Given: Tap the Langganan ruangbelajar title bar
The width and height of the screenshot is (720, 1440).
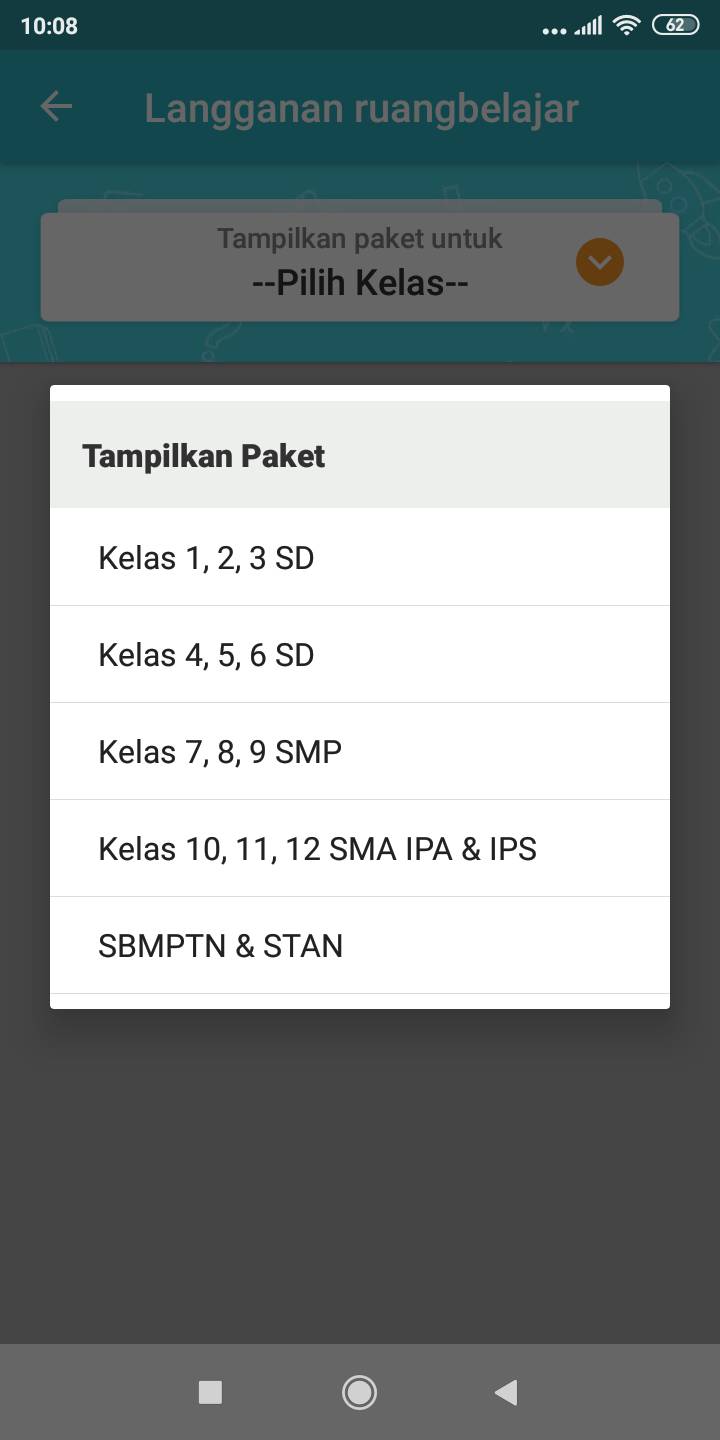Looking at the screenshot, I should 360,106.
